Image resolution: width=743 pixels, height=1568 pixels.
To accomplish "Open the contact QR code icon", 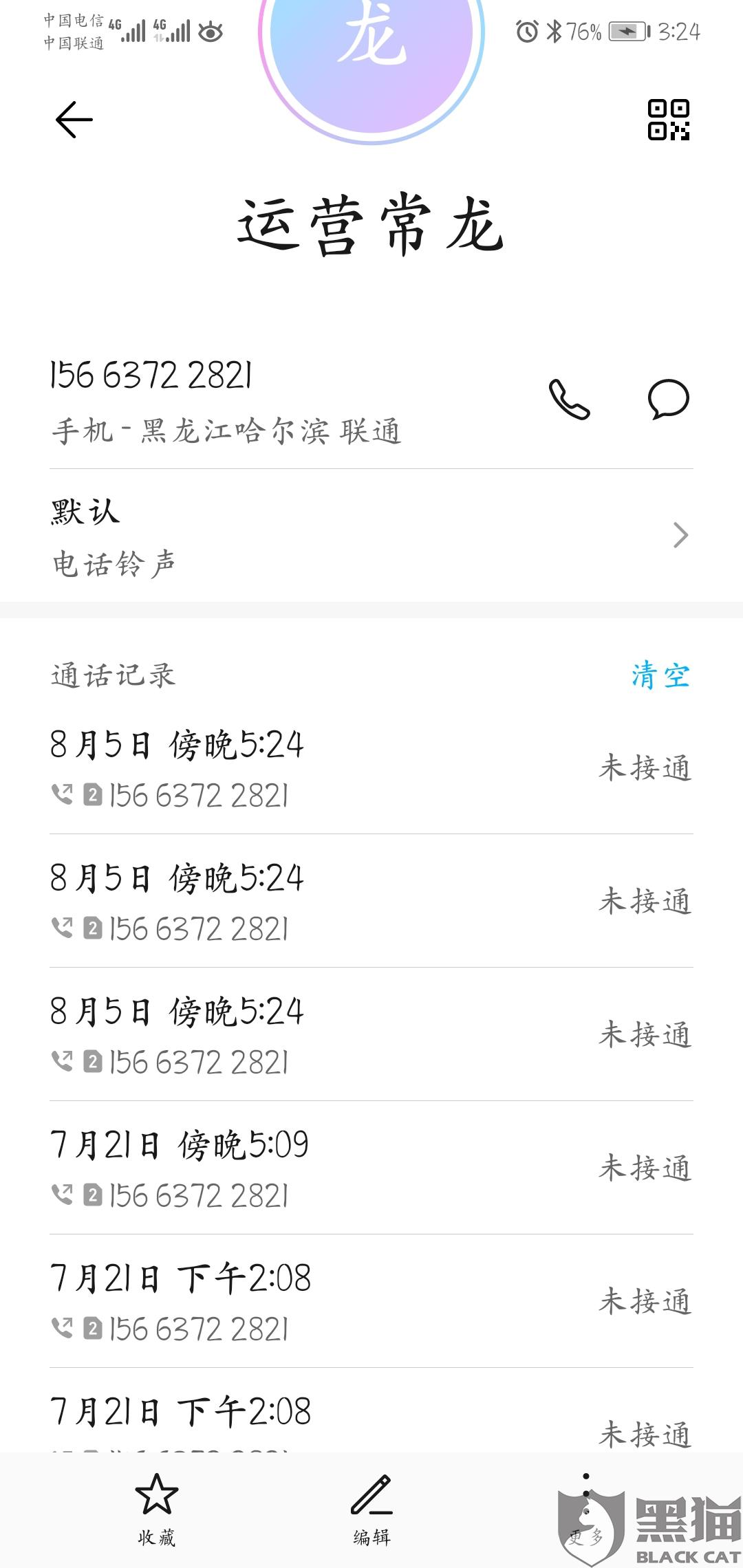I will [x=669, y=120].
